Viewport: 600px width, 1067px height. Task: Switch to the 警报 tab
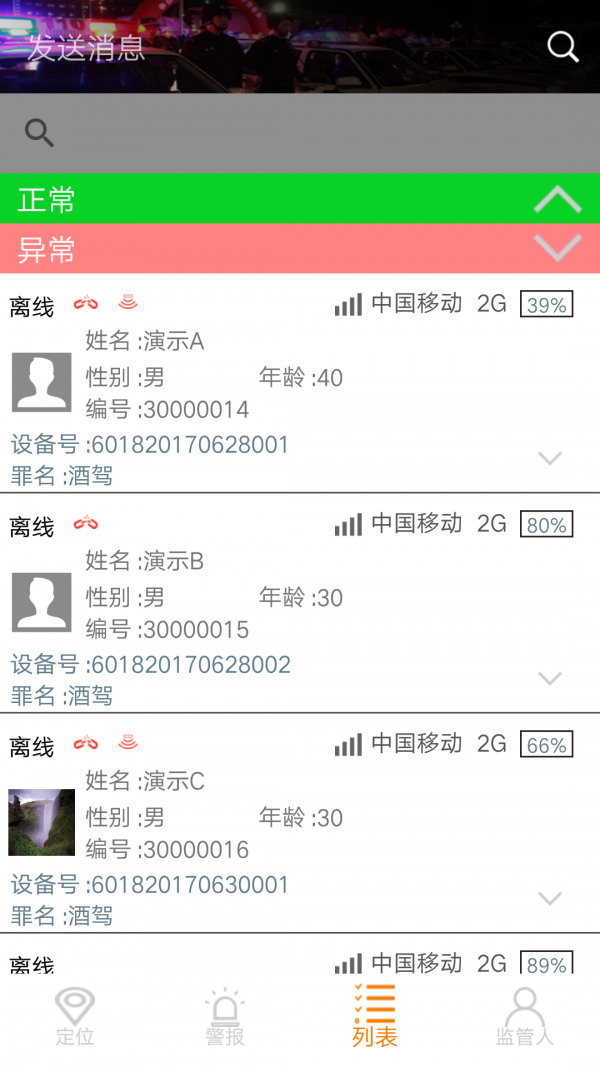click(x=225, y=1016)
